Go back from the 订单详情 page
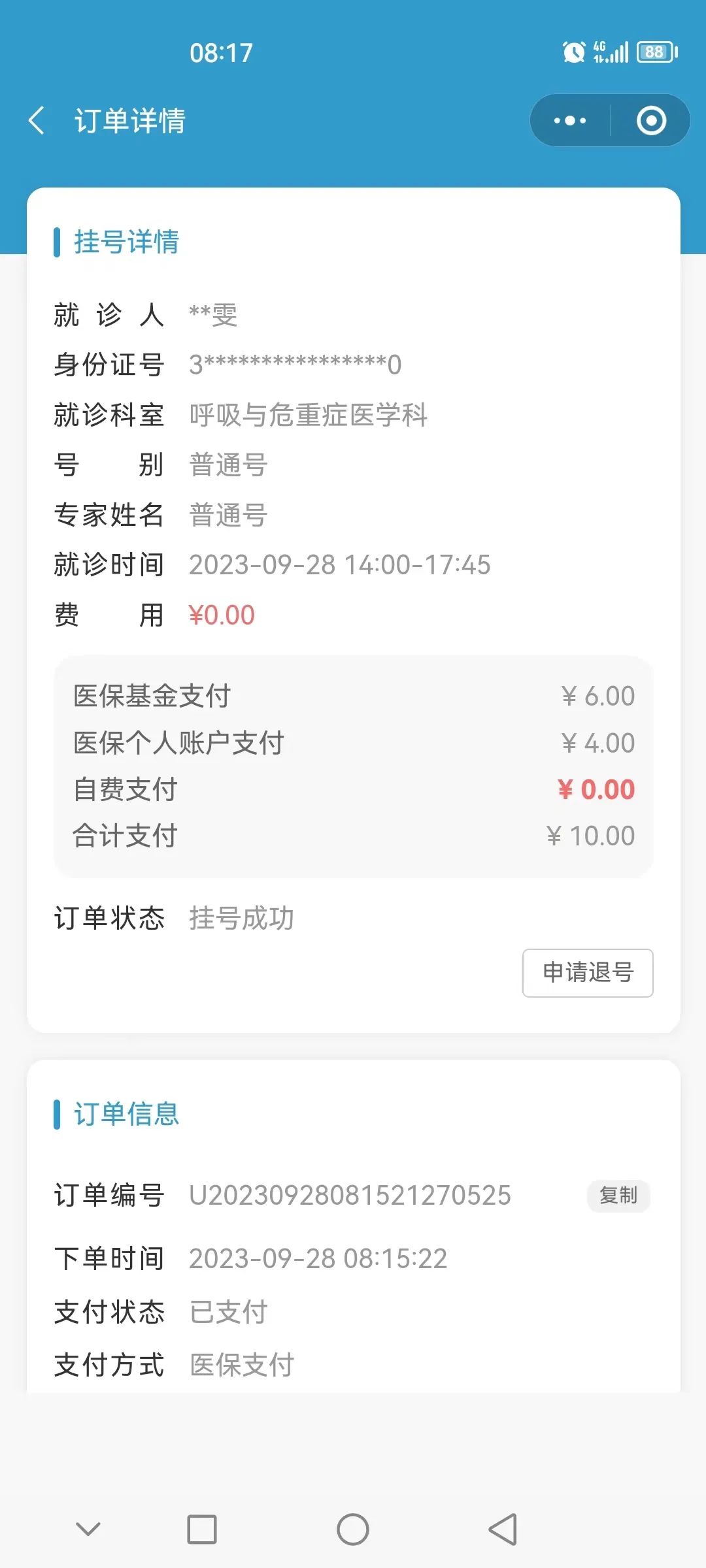The height and width of the screenshot is (1568, 706). coord(37,121)
